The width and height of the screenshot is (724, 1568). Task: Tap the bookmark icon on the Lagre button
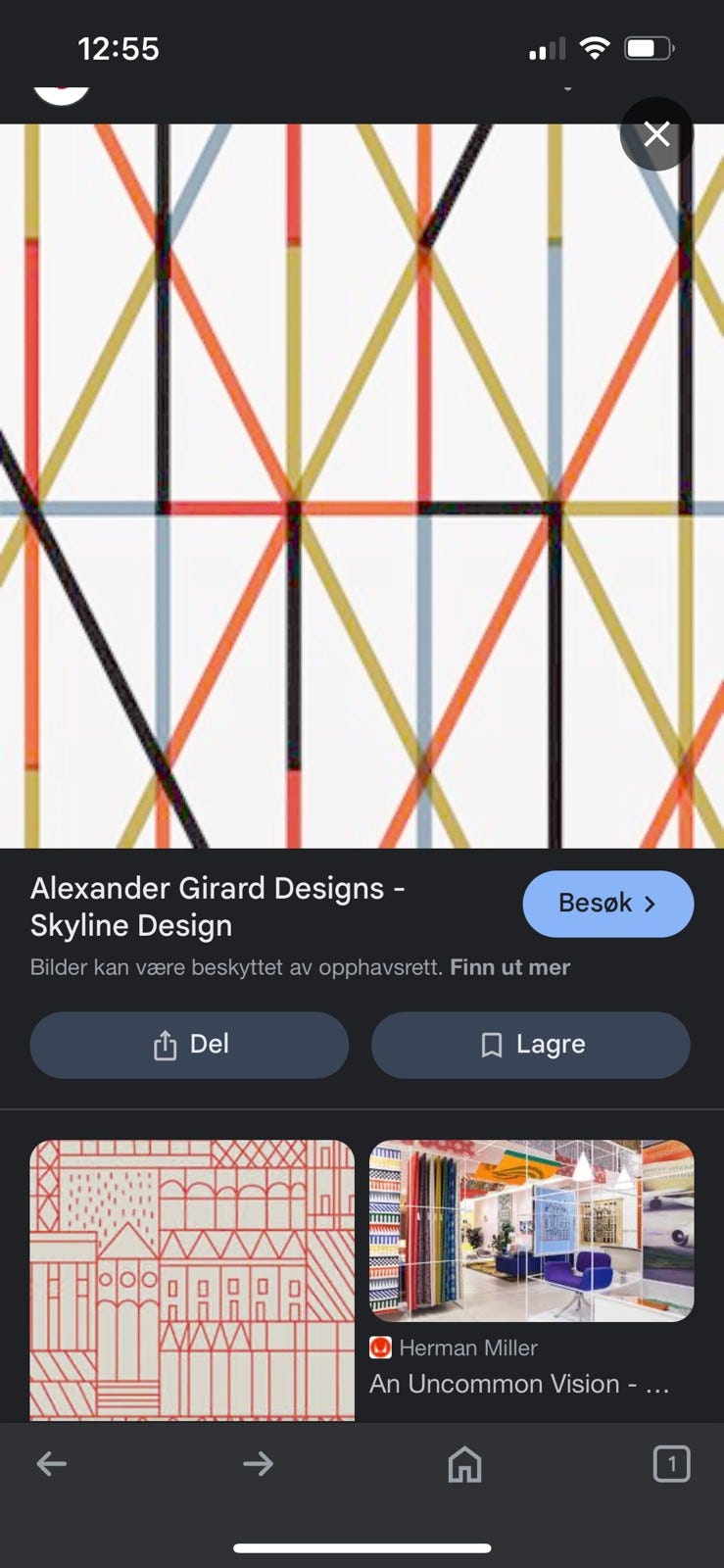coord(493,1045)
